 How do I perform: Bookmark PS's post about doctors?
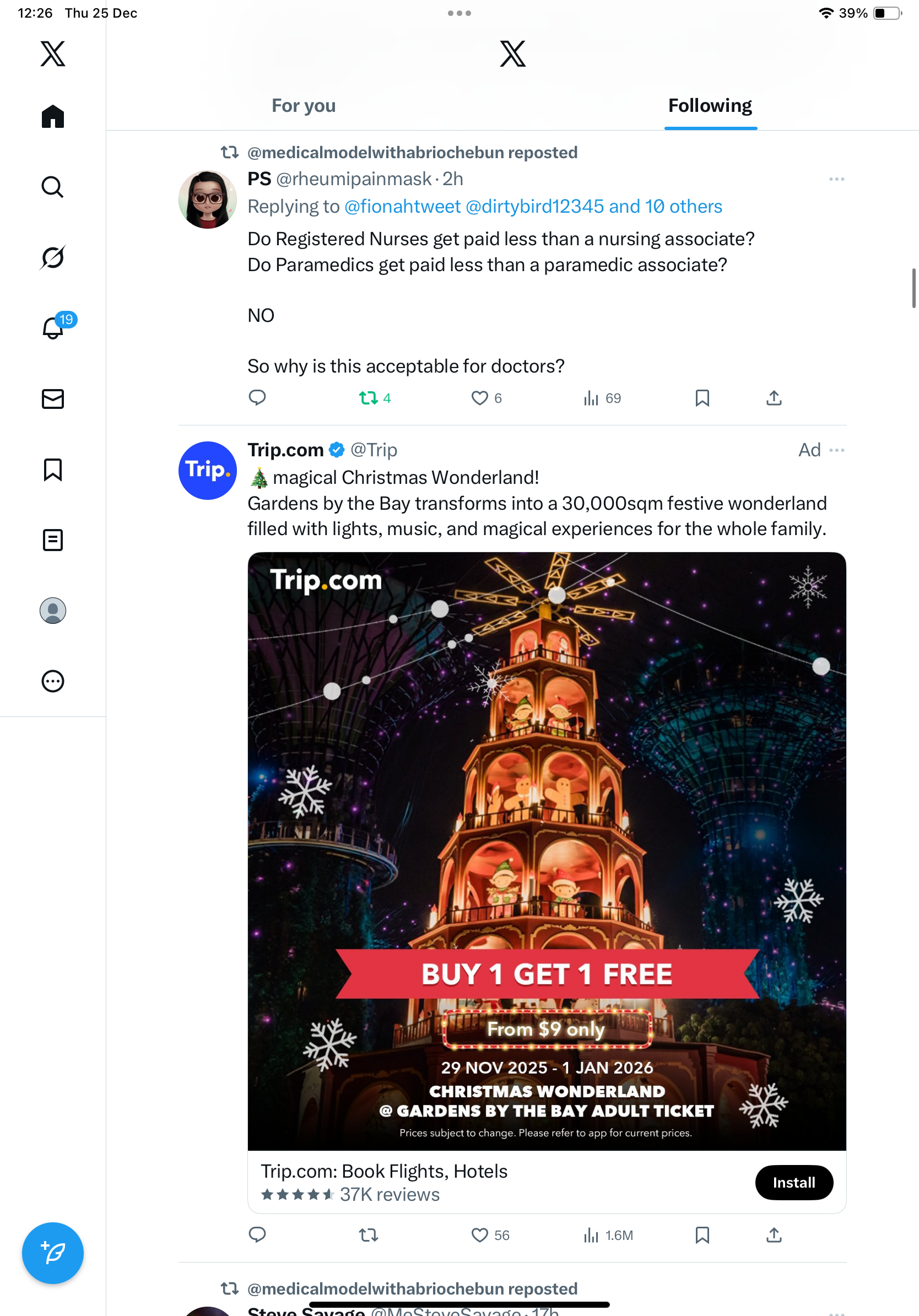[702, 398]
